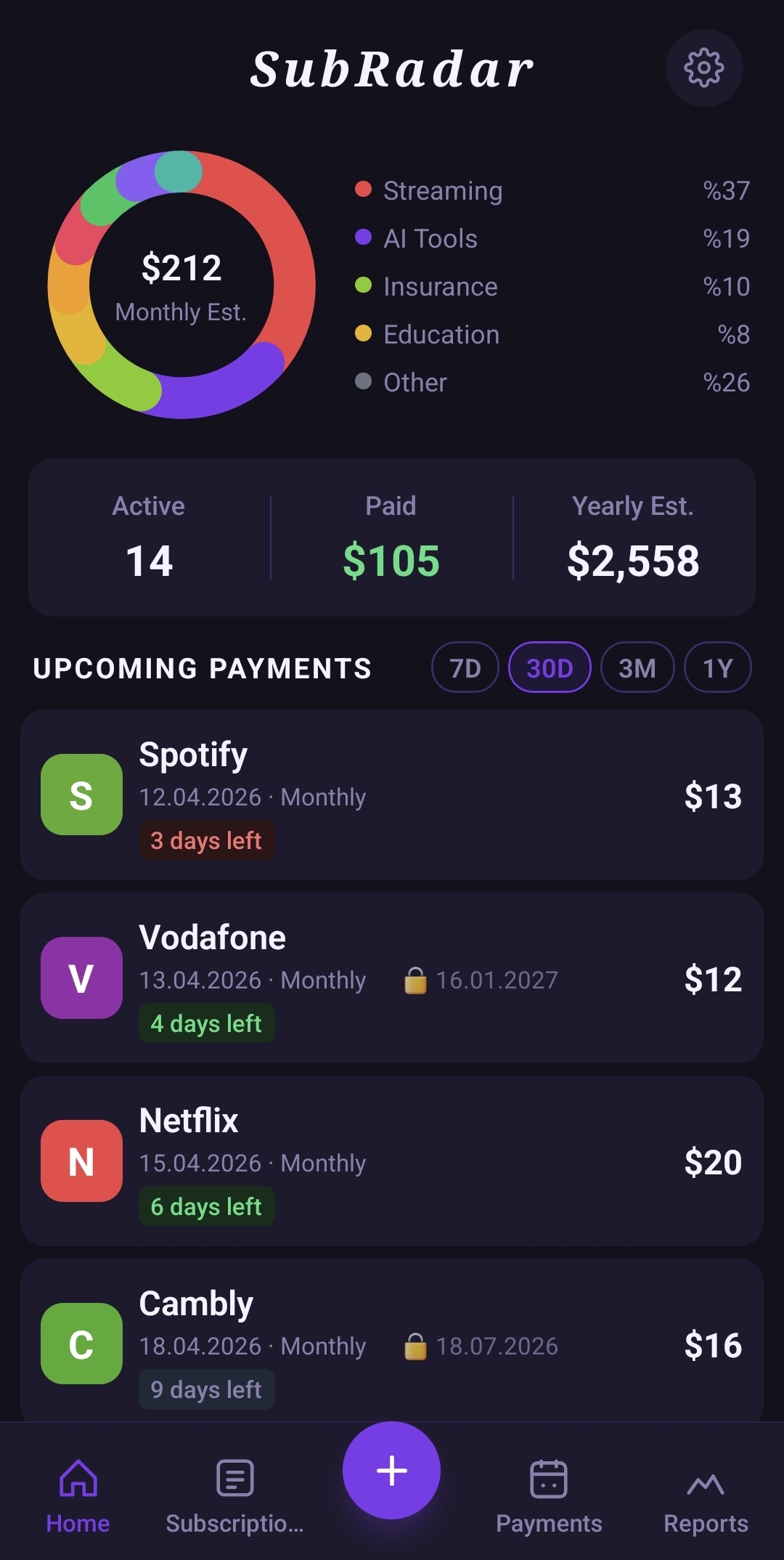Select the 7D filter chip
The width and height of the screenshot is (784, 1560).
[x=465, y=667]
